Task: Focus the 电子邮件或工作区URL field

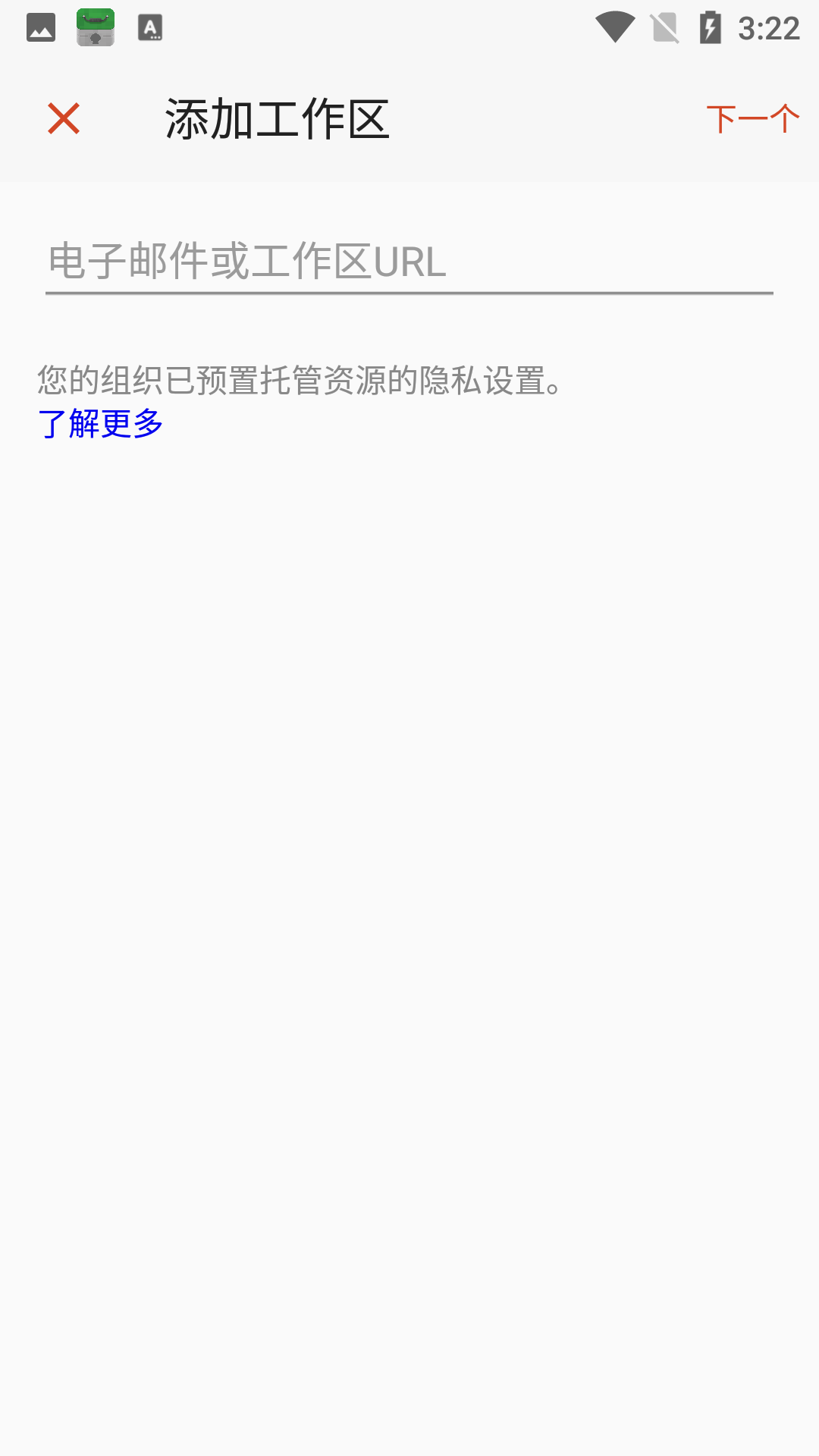Action: tap(409, 262)
